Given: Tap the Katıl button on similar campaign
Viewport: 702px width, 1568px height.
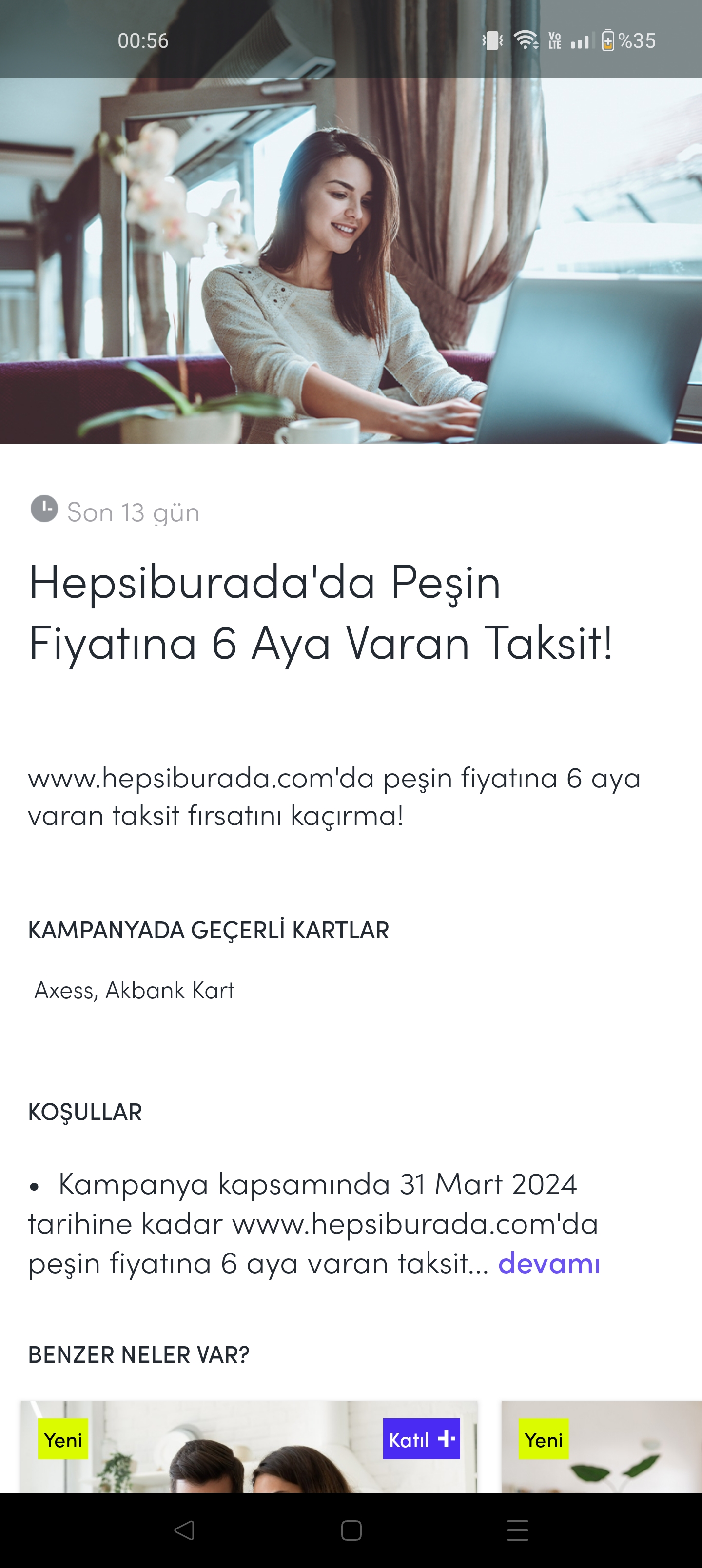Looking at the screenshot, I should point(421,1439).
